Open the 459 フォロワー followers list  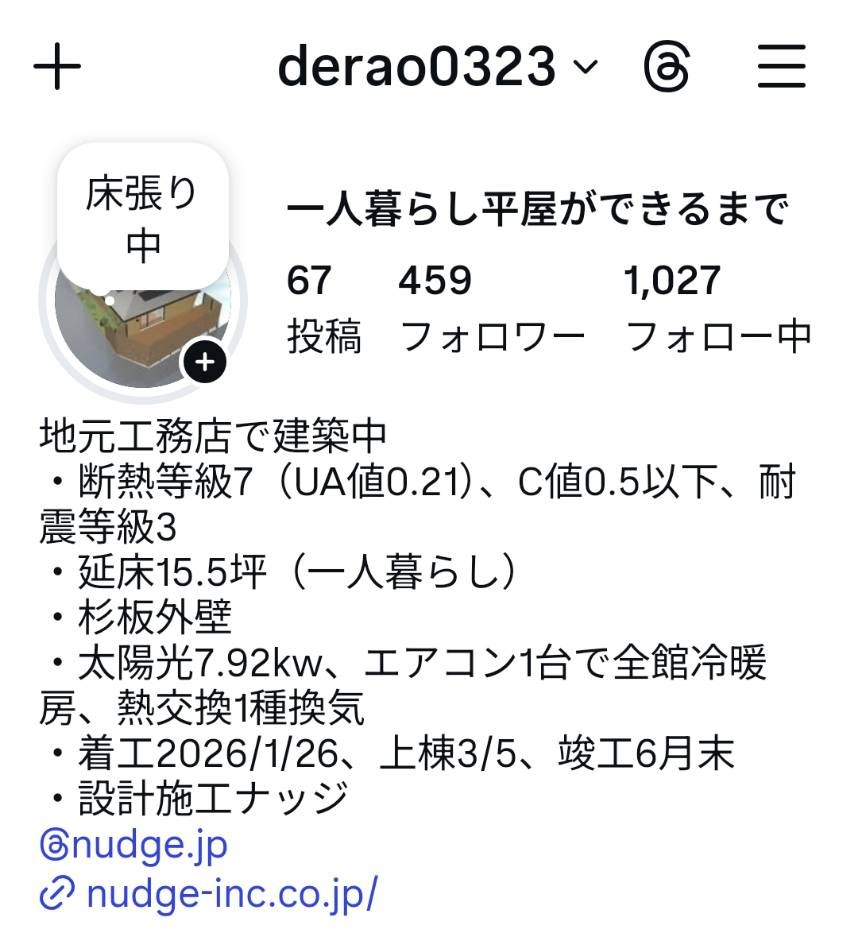491,308
